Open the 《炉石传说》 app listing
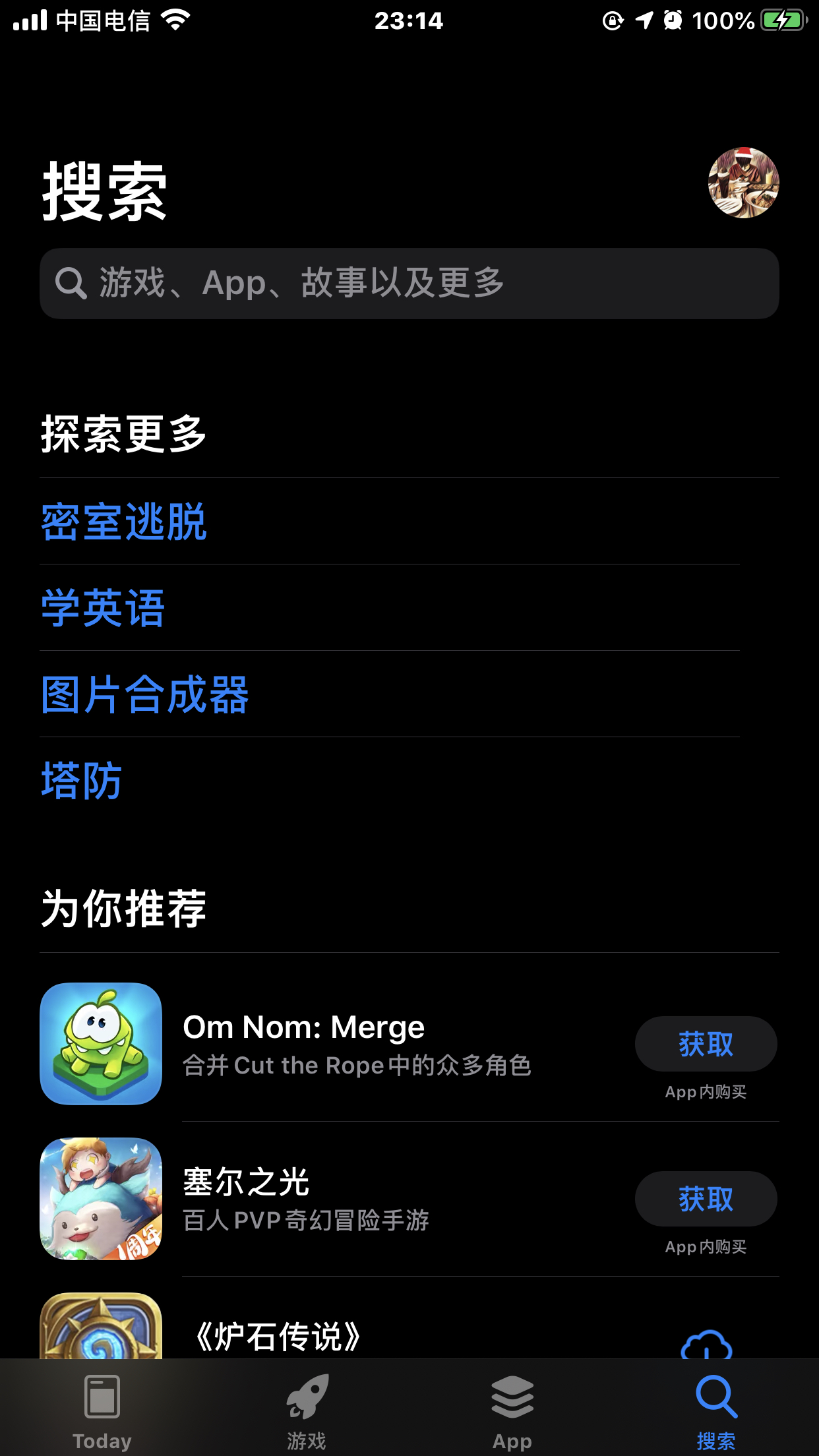The width and height of the screenshot is (819, 1456). tap(277, 1336)
